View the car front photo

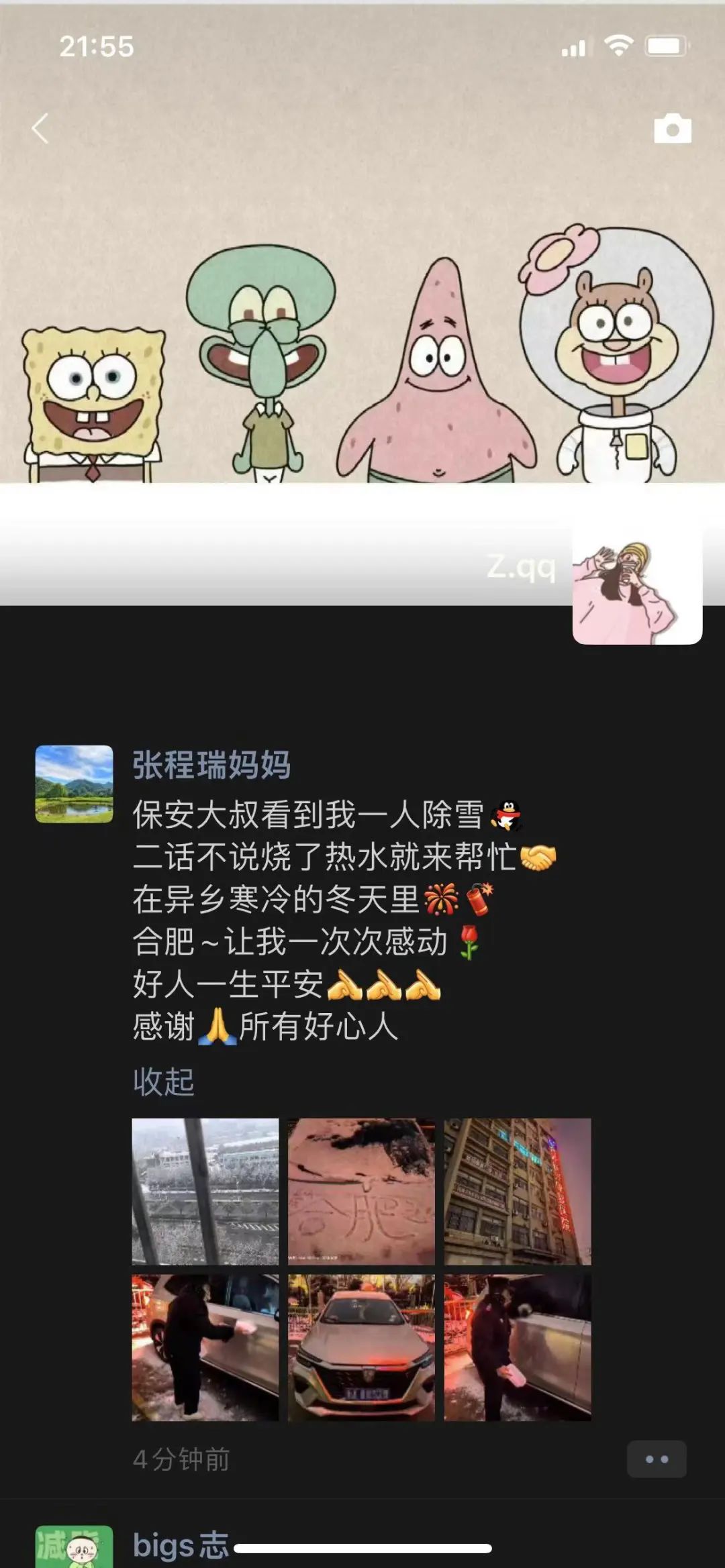(361, 1347)
